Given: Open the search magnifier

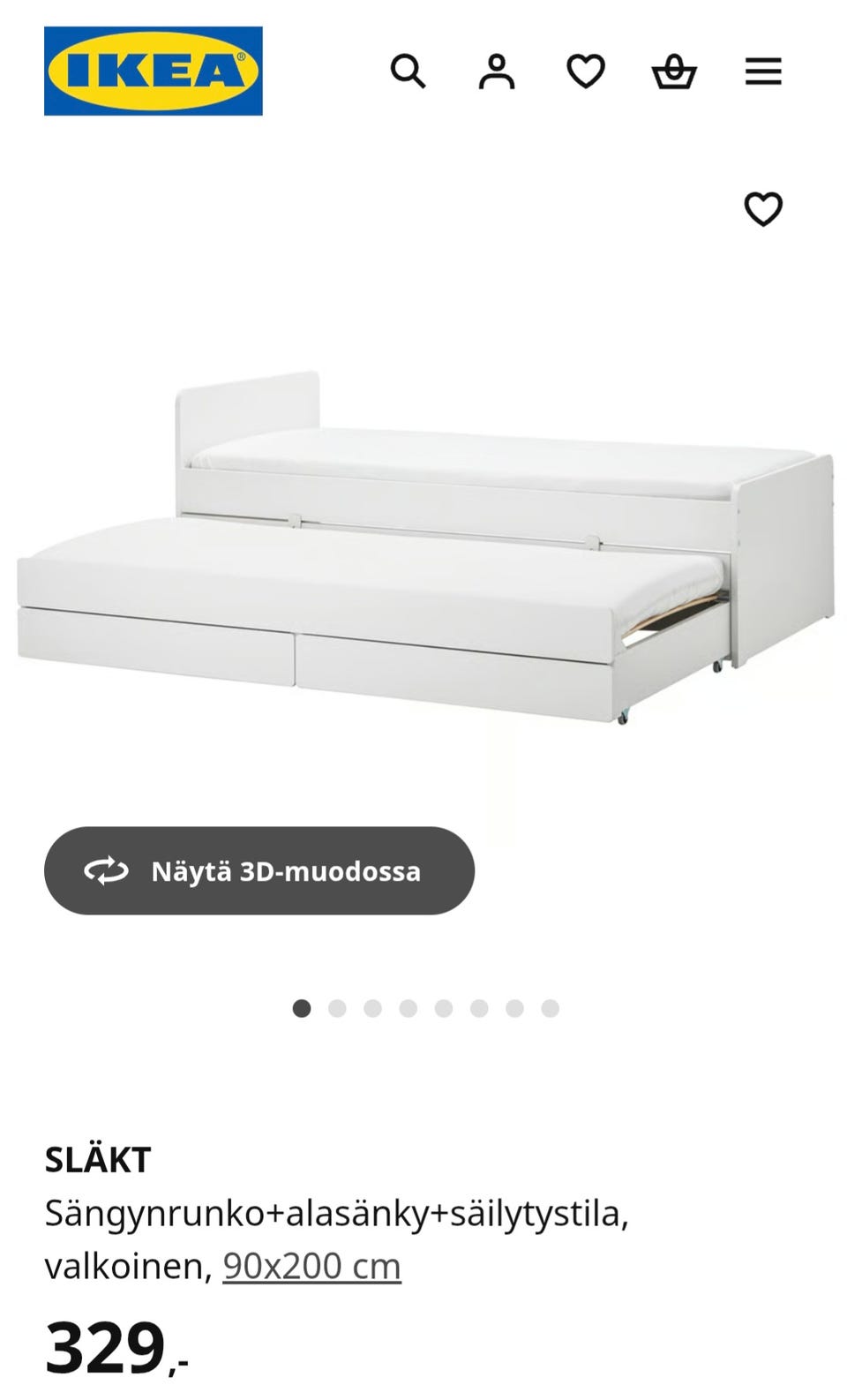Looking at the screenshot, I should pyautogui.click(x=408, y=71).
